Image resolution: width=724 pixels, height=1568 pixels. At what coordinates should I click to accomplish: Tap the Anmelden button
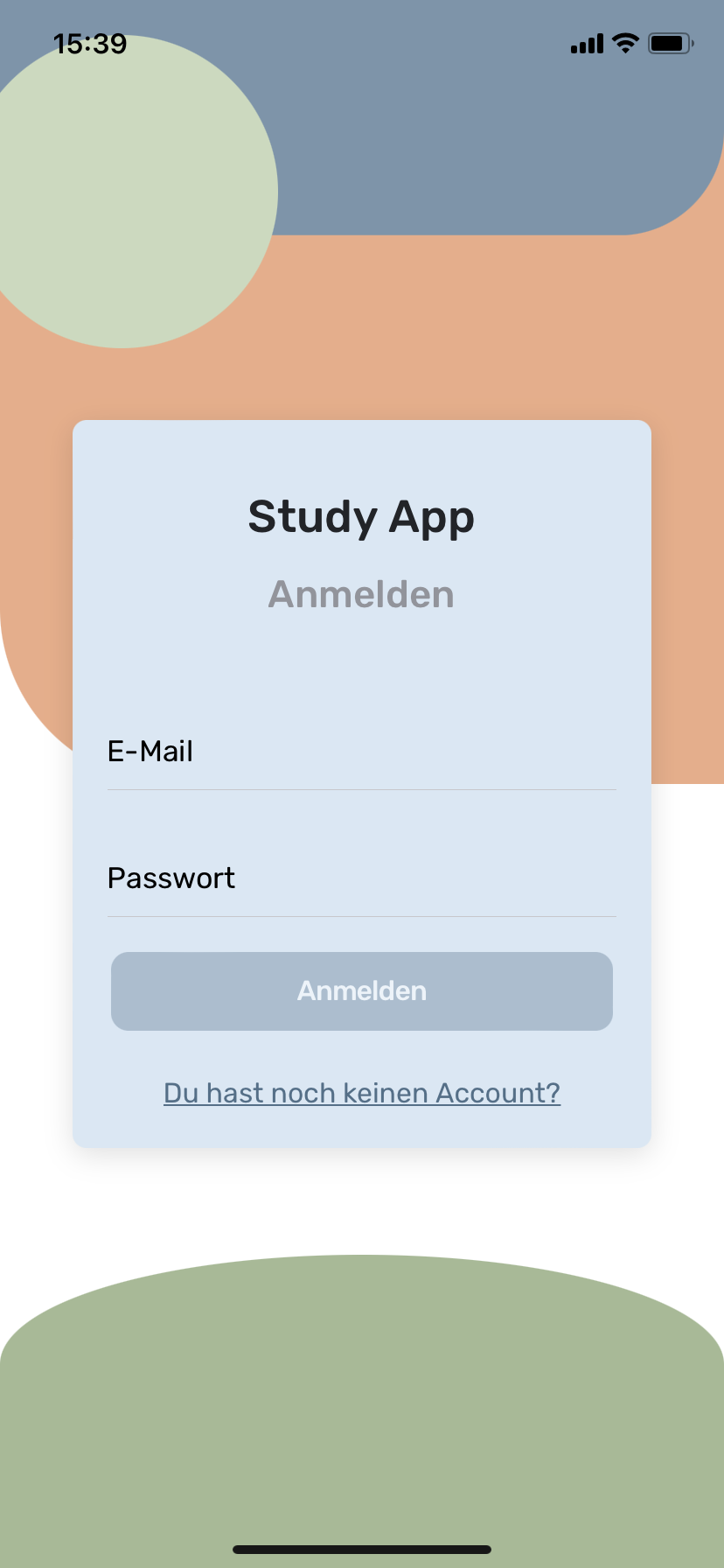click(x=361, y=991)
